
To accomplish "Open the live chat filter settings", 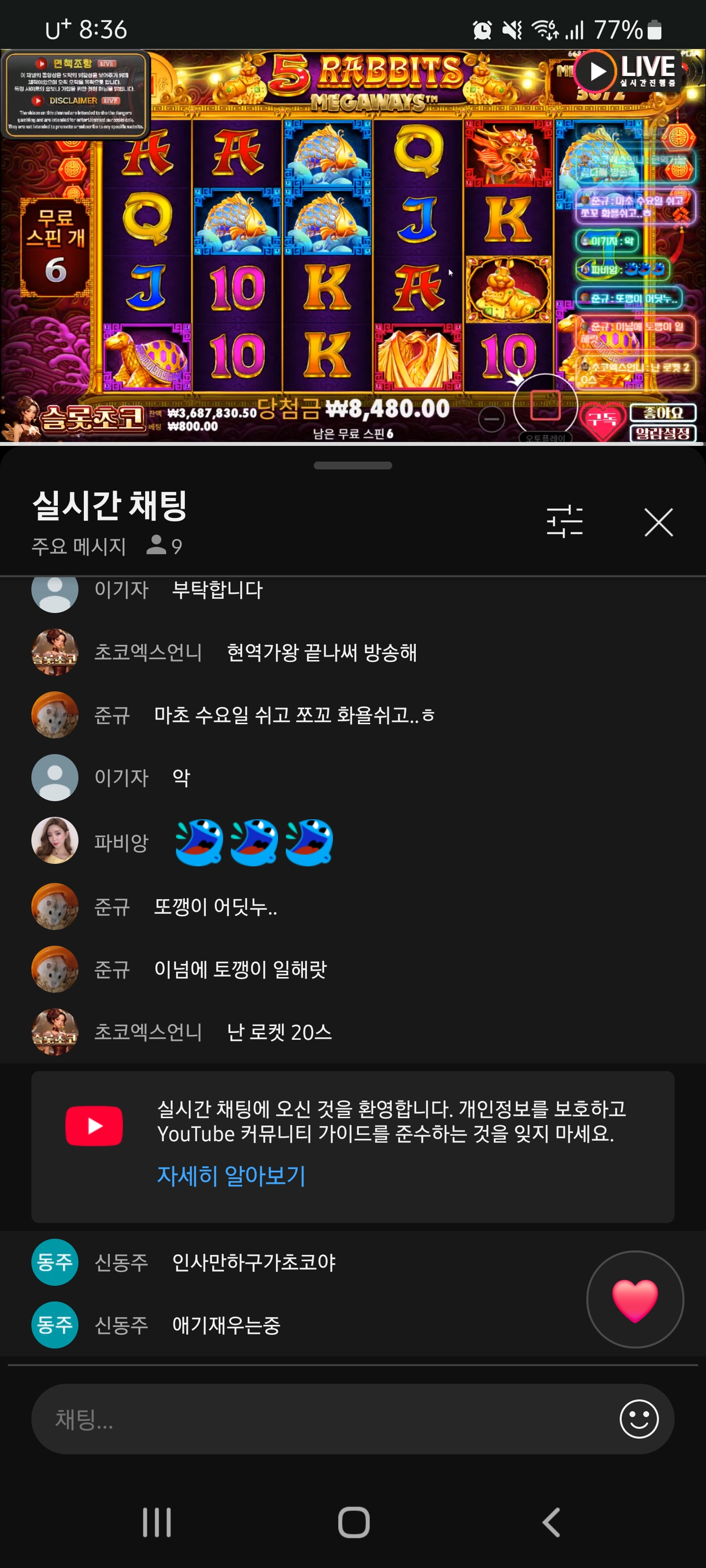I will [564, 522].
